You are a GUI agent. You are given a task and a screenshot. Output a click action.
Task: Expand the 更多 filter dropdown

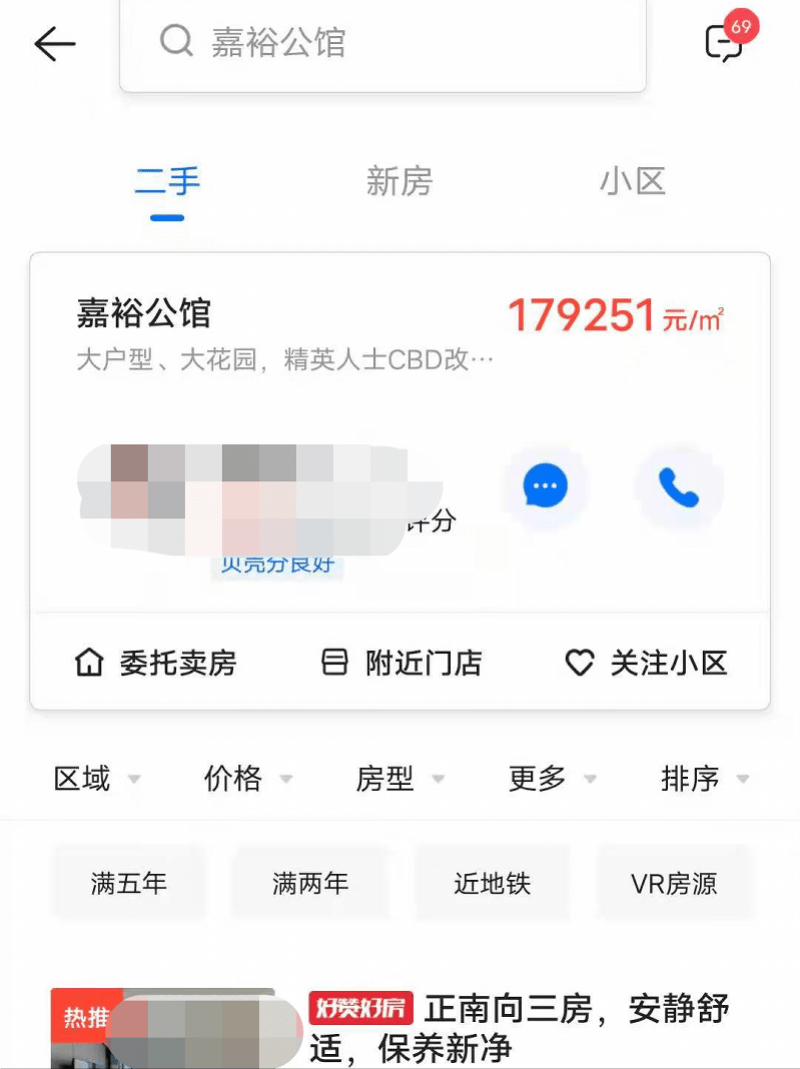(552, 778)
